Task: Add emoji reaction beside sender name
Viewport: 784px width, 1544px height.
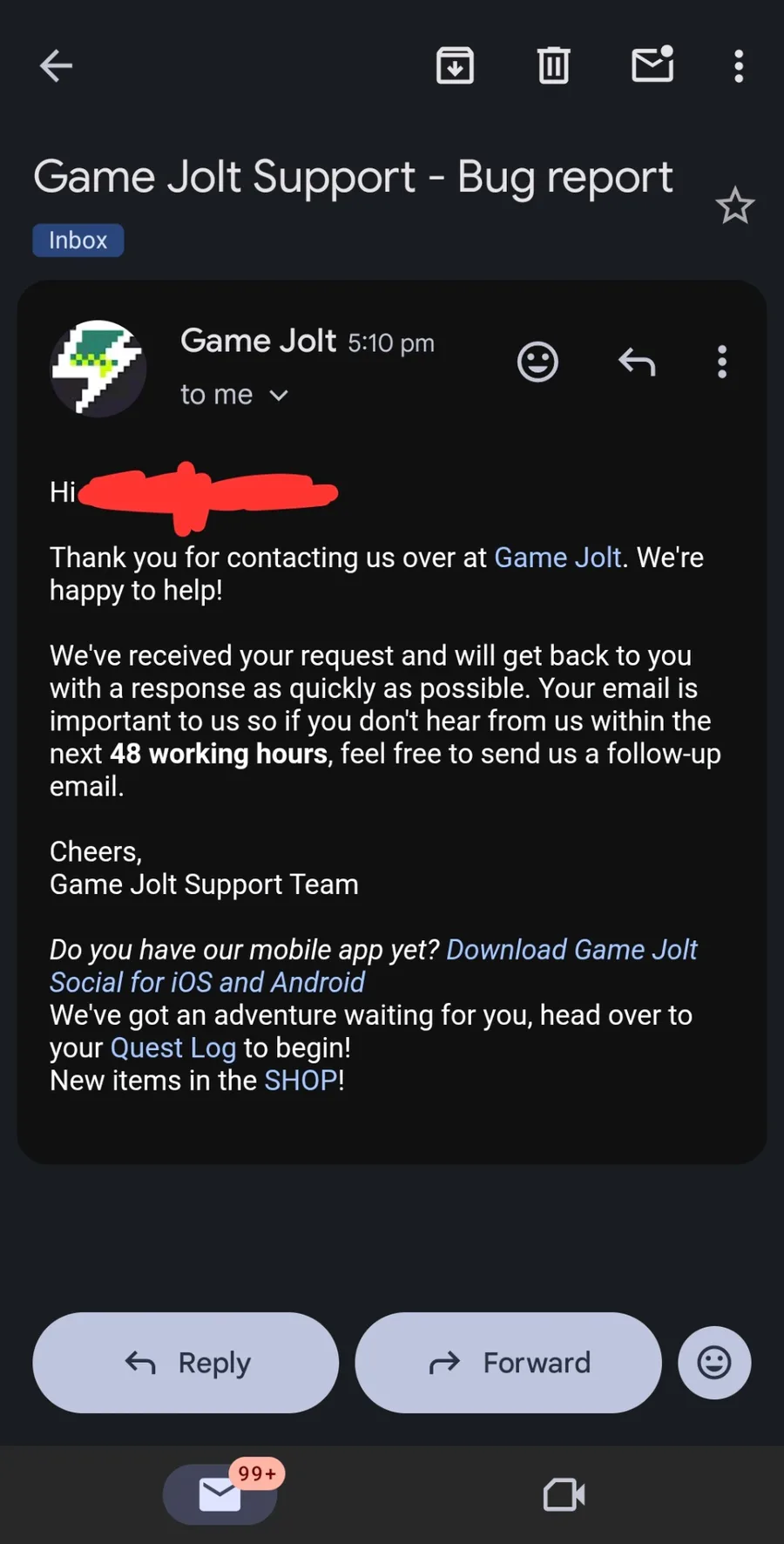Action: coord(537,362)
